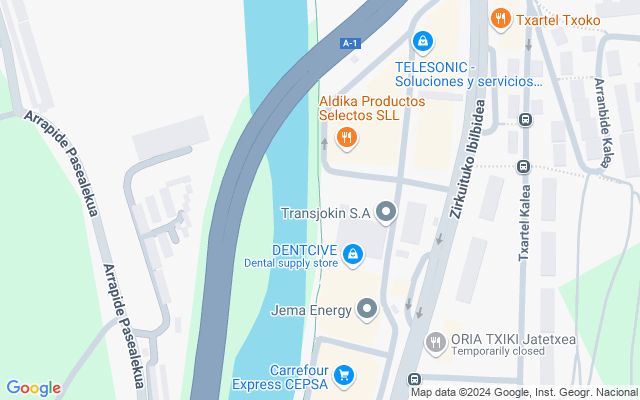Select the bus stop on Txartel Kalea

(522, 166)
